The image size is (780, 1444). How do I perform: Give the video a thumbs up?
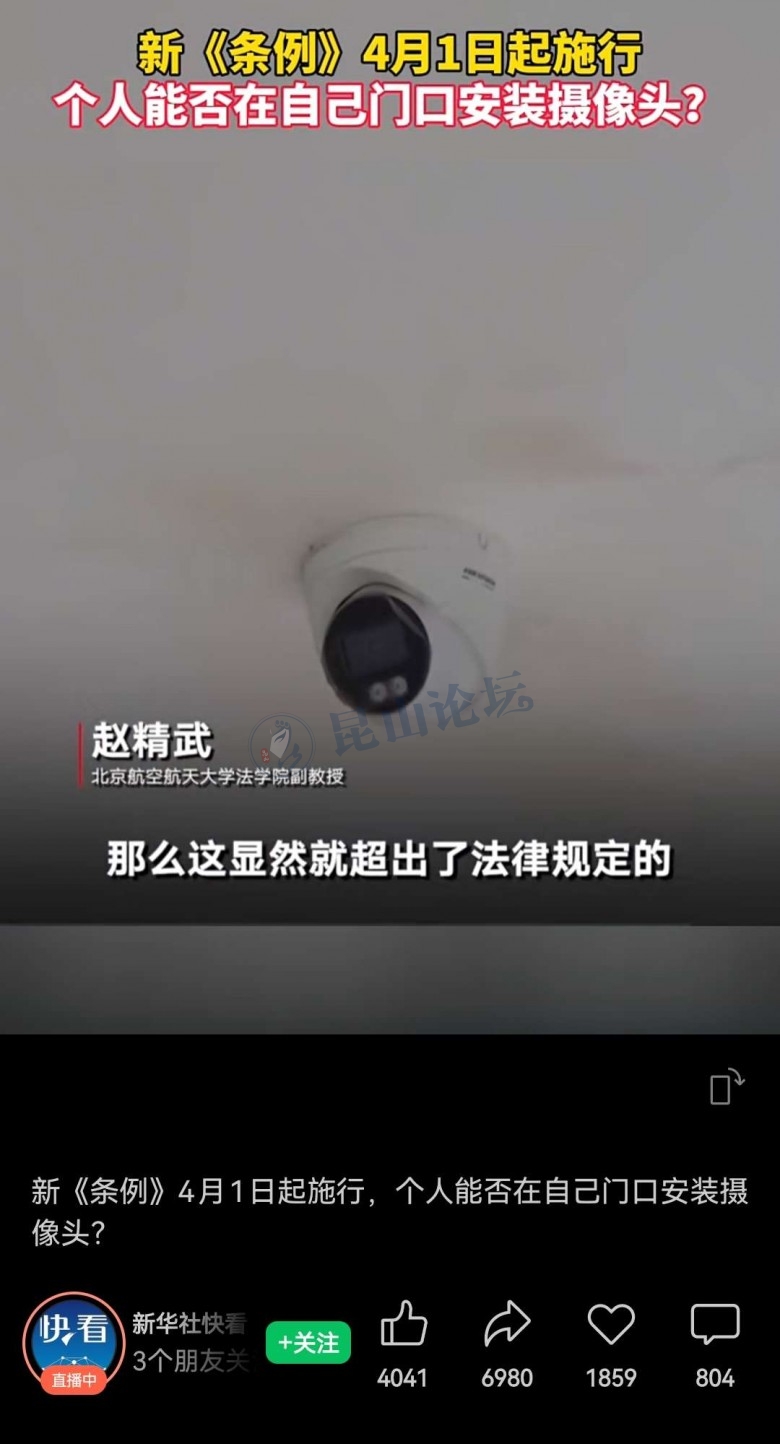click(403, 1325)
